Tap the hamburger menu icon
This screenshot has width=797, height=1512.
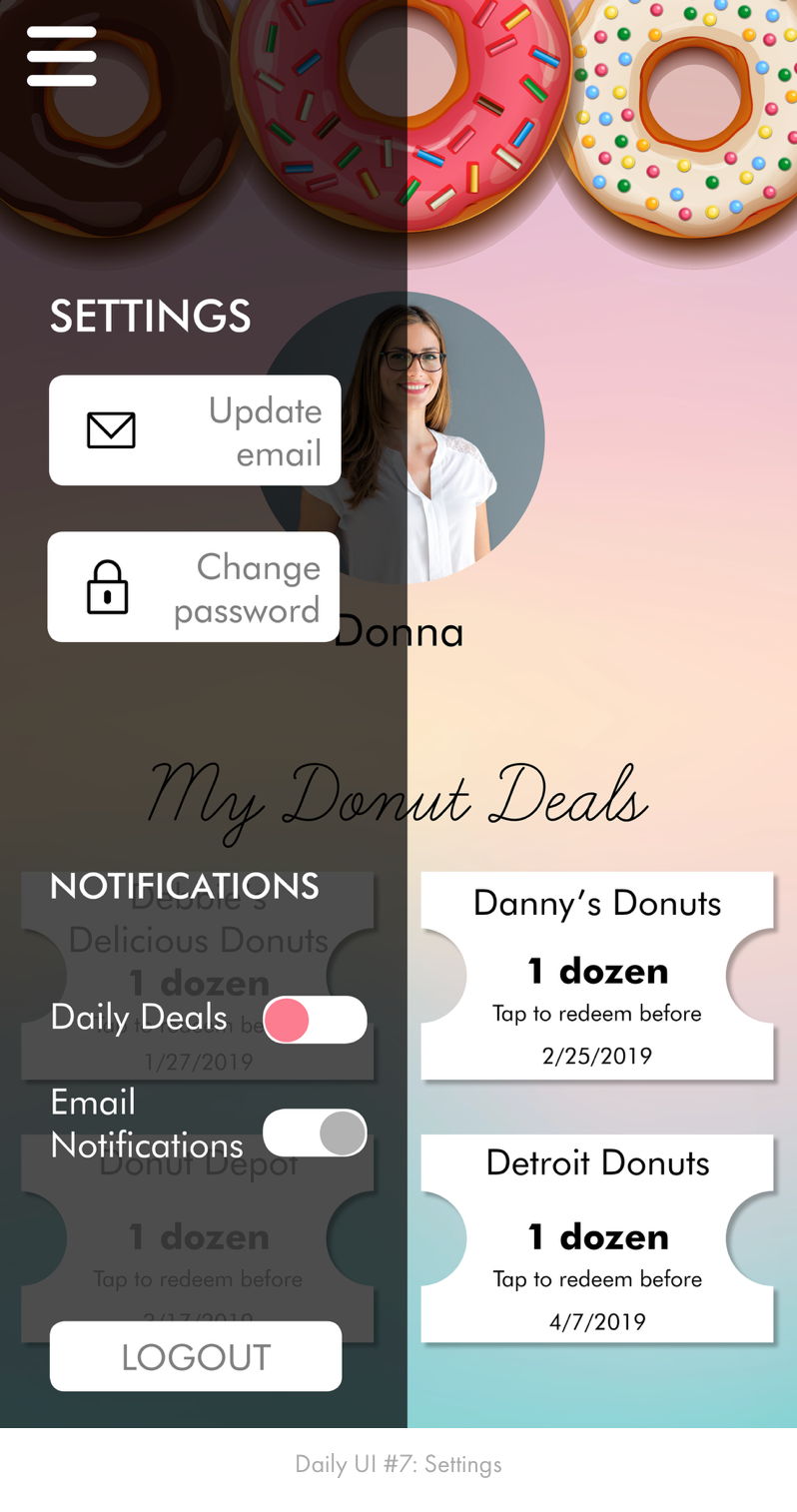click(x=62, y=56)
